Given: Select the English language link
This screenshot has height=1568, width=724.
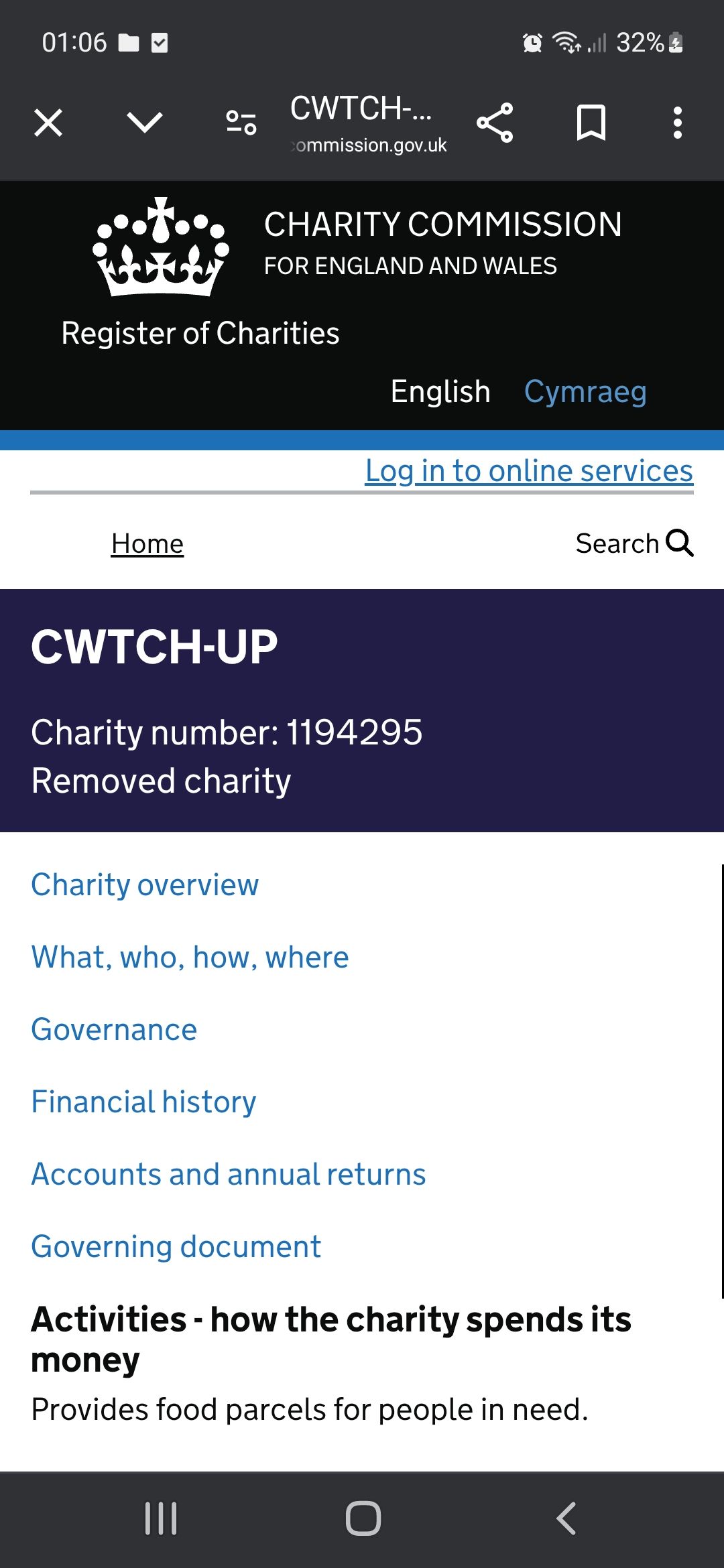Looking at the screenshot, I should 440,391.
